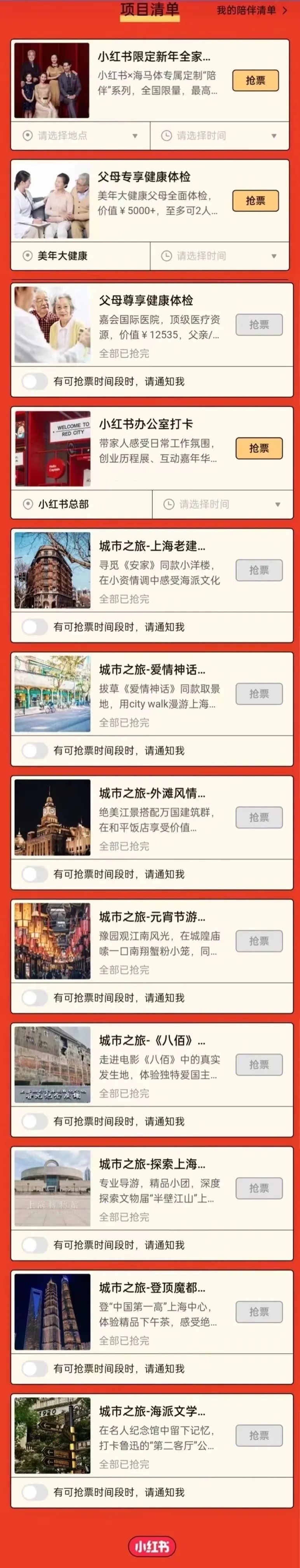300x1568 pixels.
Task: Enable notification for 城市之旅-爱情神话
Action: click(35, 750)
